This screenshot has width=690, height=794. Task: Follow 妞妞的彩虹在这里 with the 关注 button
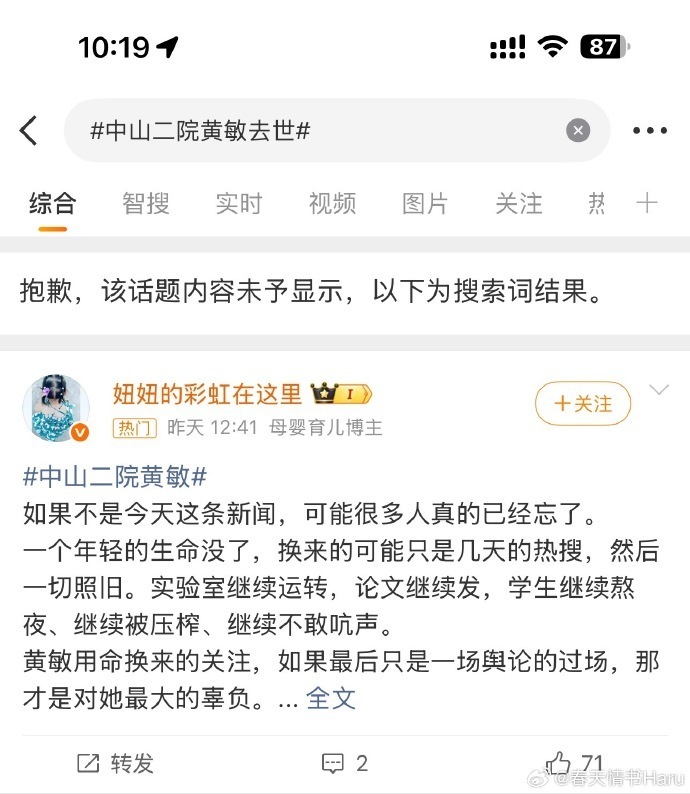pos(583,404)
